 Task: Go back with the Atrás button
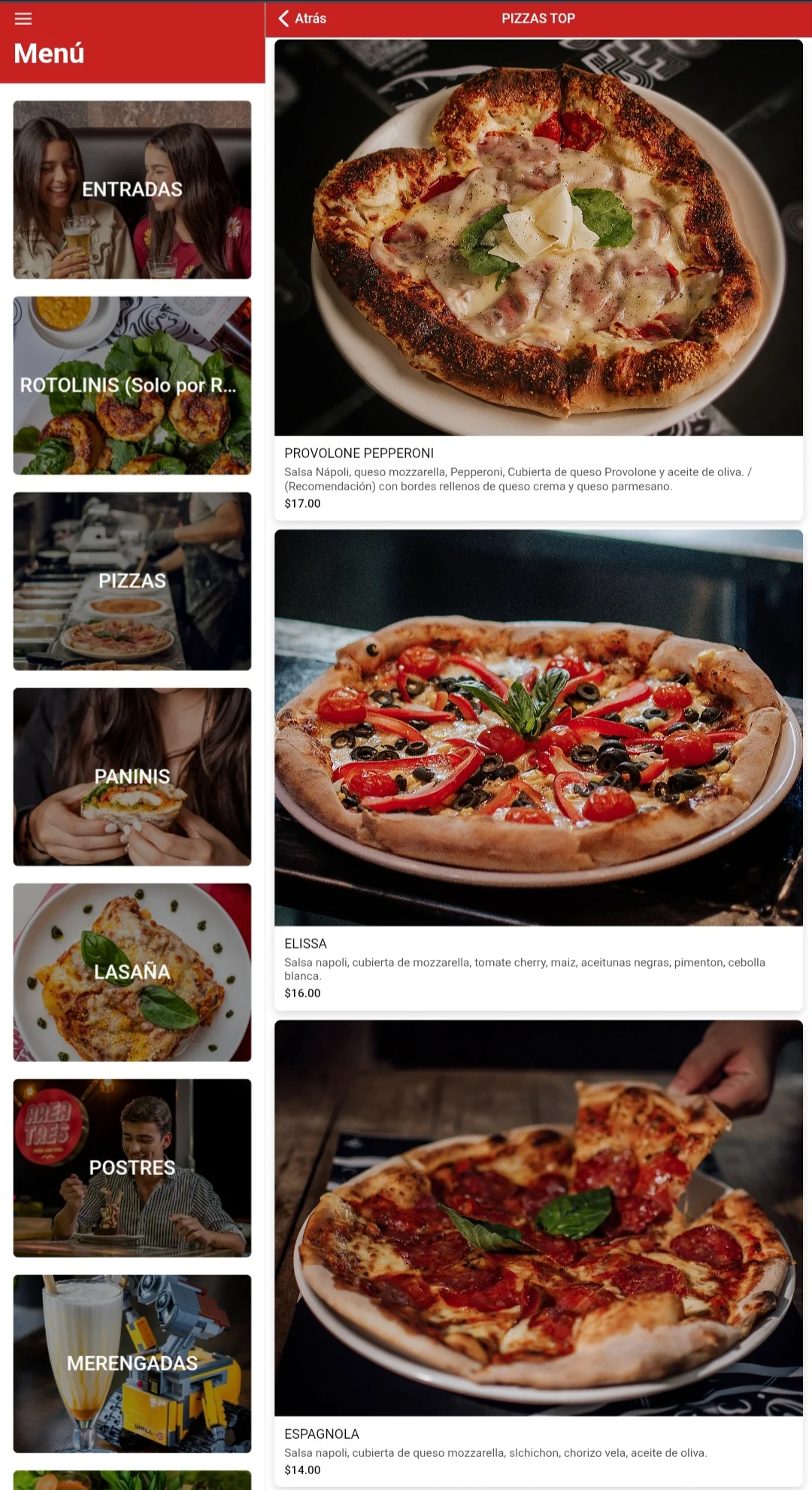pos(302,19)
